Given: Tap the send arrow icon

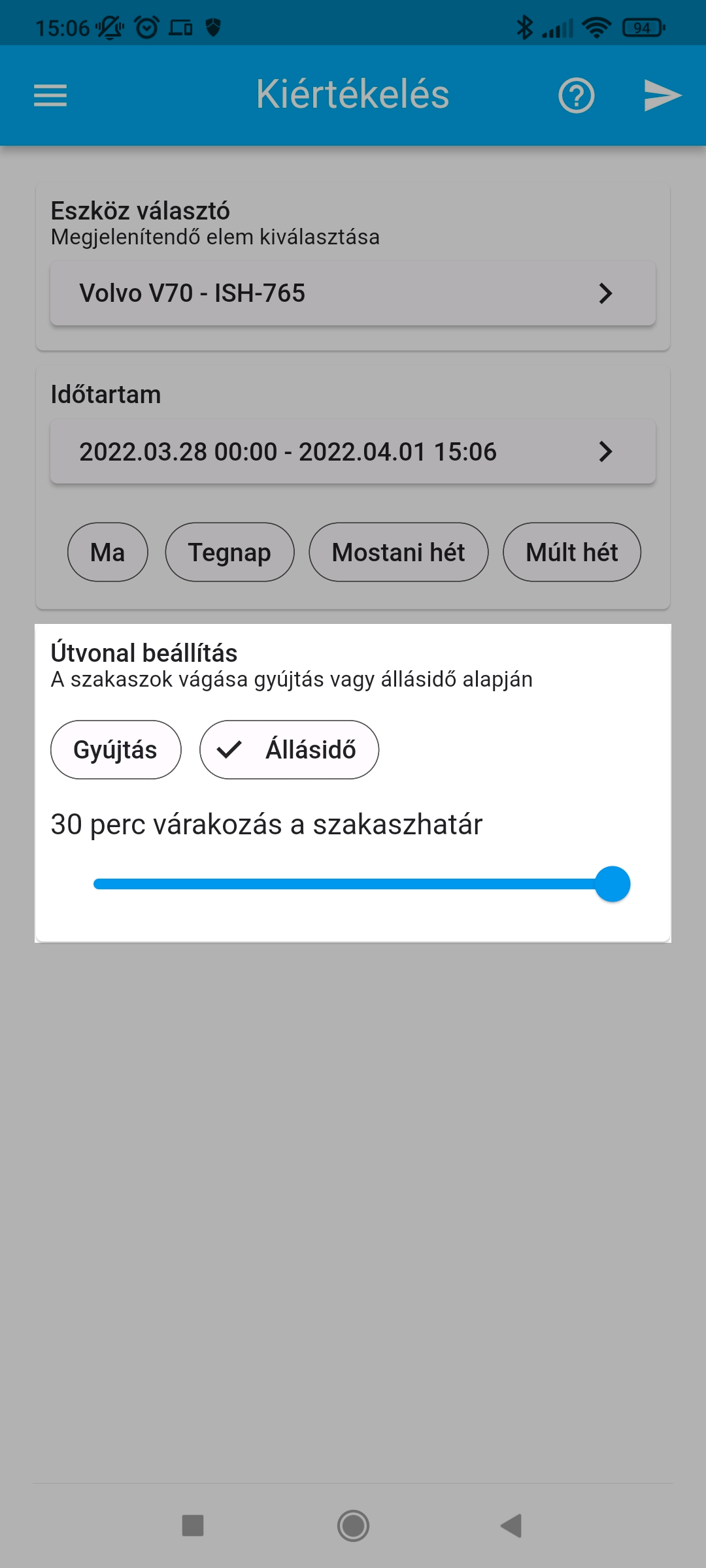Looking at the screenshot, I should coord(662,95).
